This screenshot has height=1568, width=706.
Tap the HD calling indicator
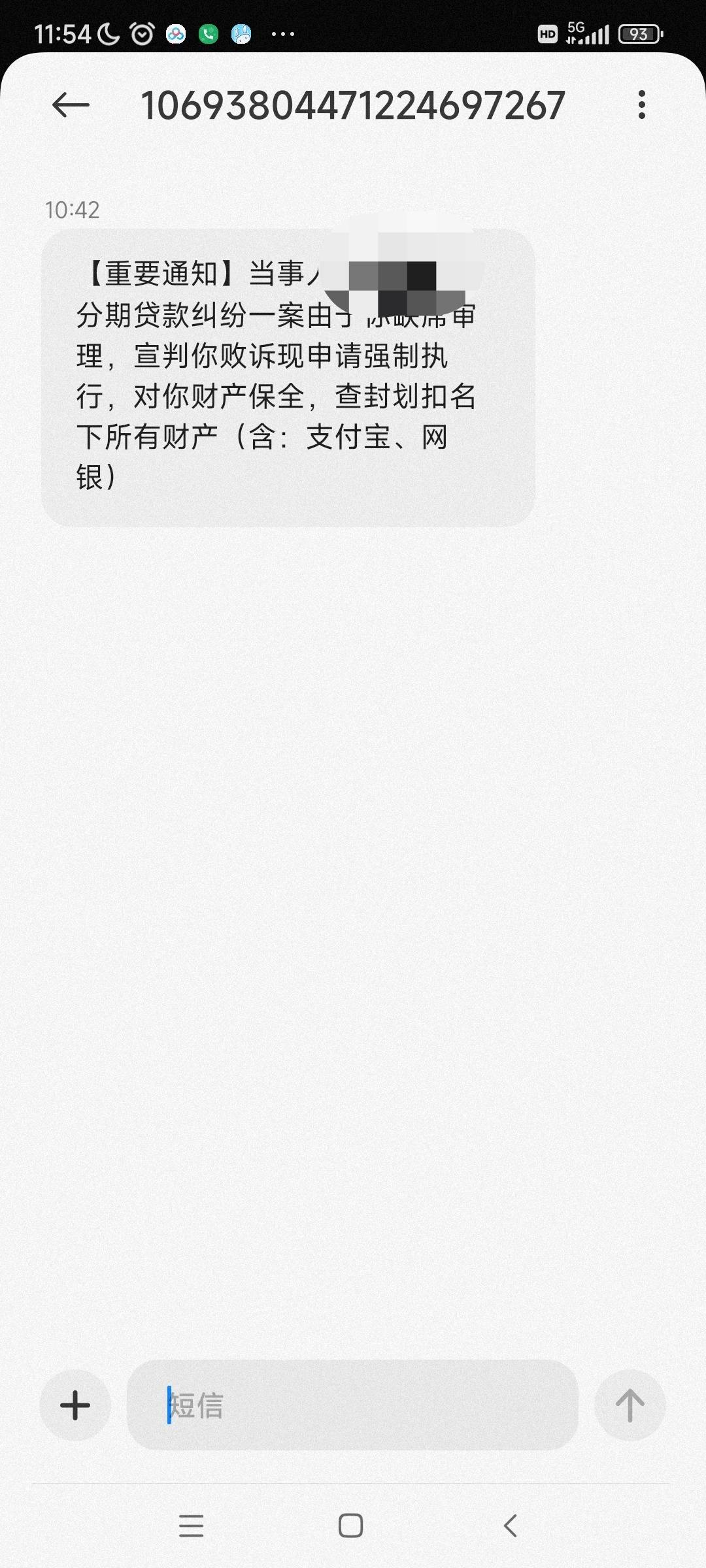tap(548, 34)
